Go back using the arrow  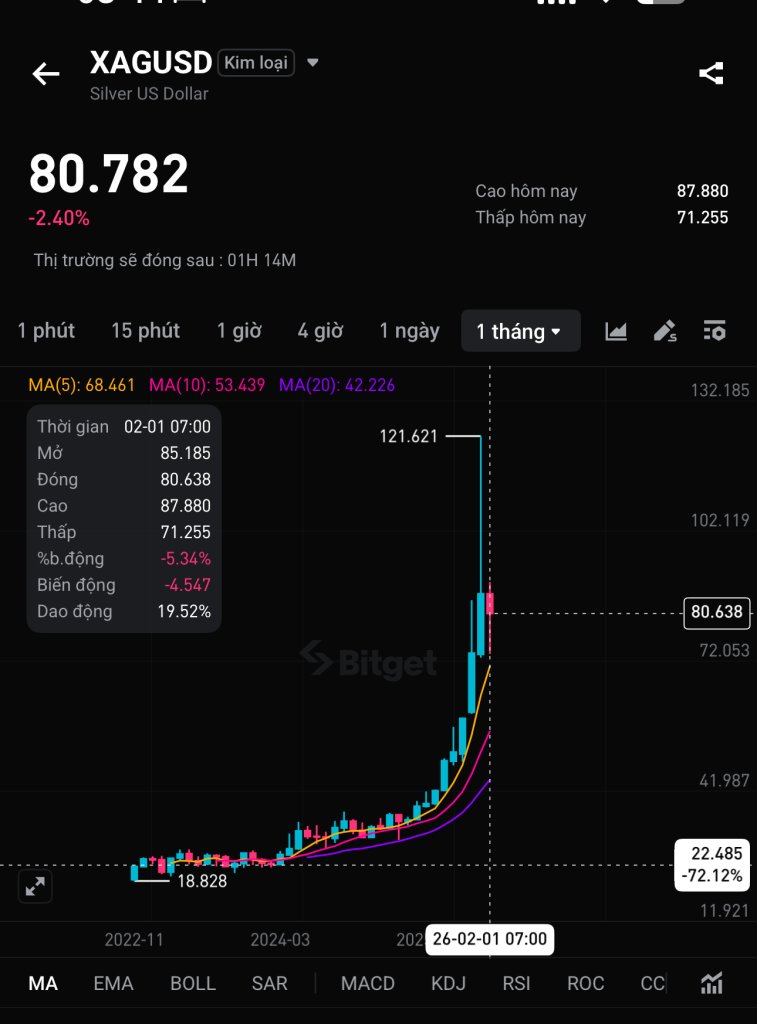pos(46,74)
